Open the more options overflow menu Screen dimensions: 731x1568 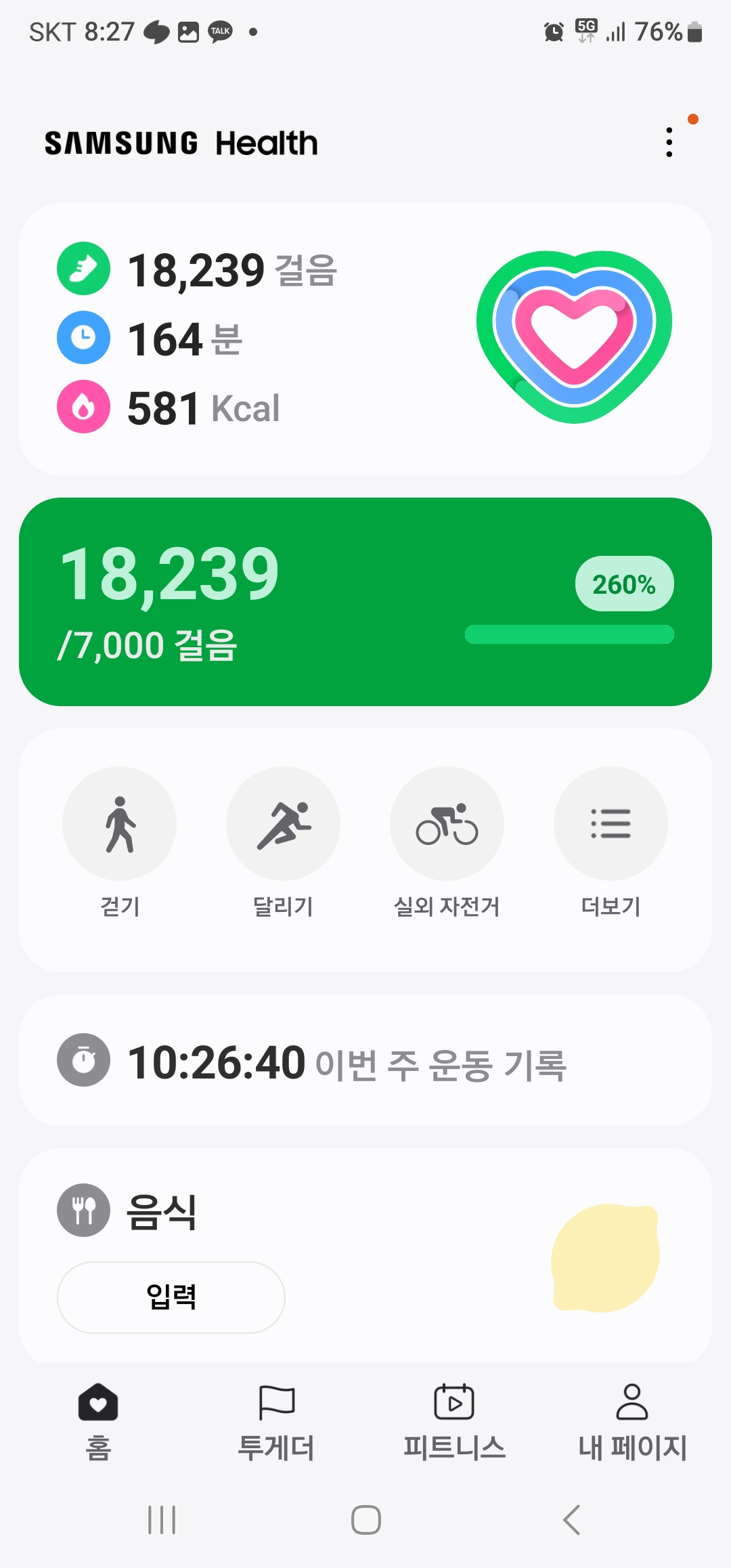669,142
